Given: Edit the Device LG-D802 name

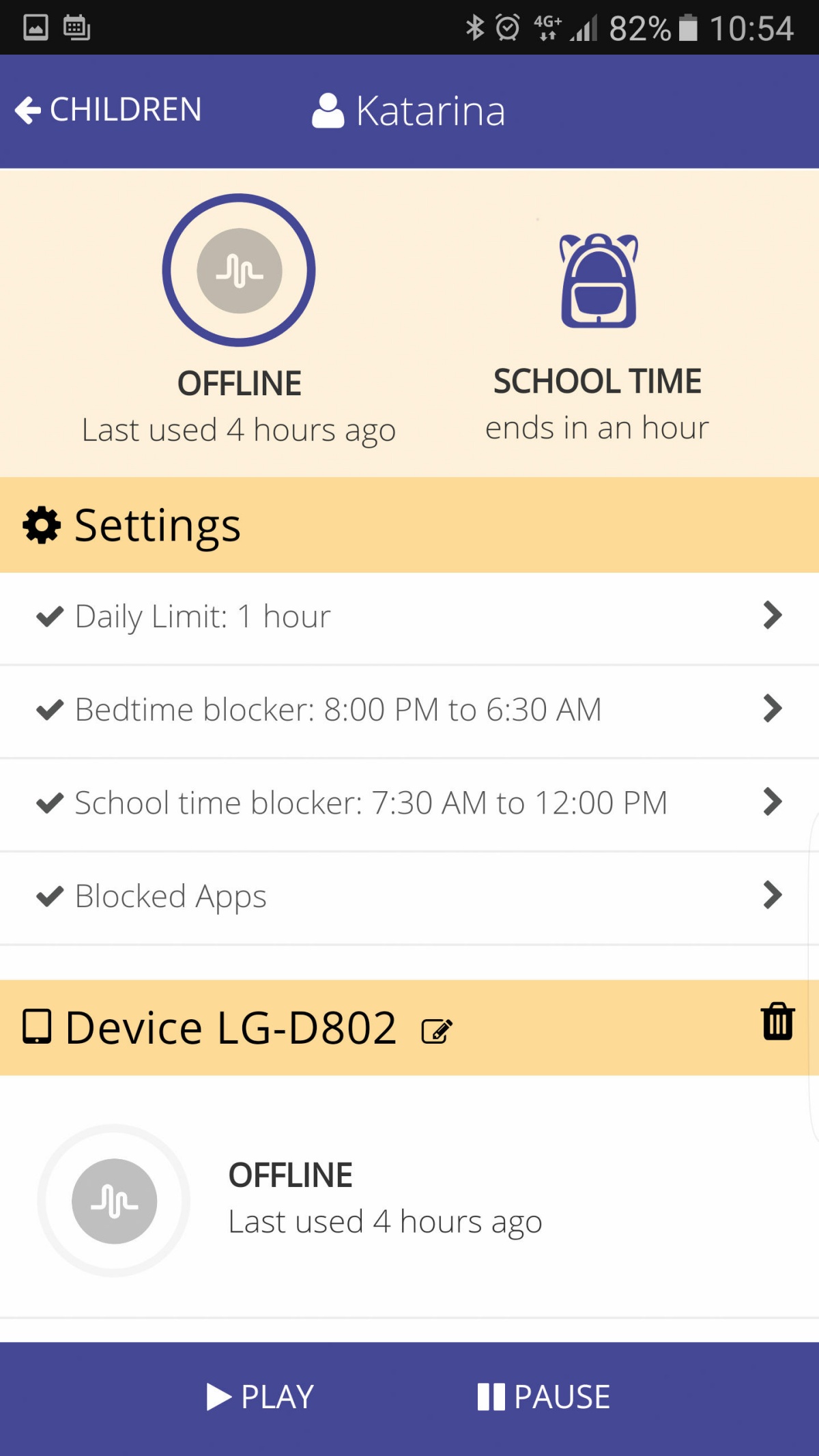Looking at the screenshot, I should (x=437, y=1030).
